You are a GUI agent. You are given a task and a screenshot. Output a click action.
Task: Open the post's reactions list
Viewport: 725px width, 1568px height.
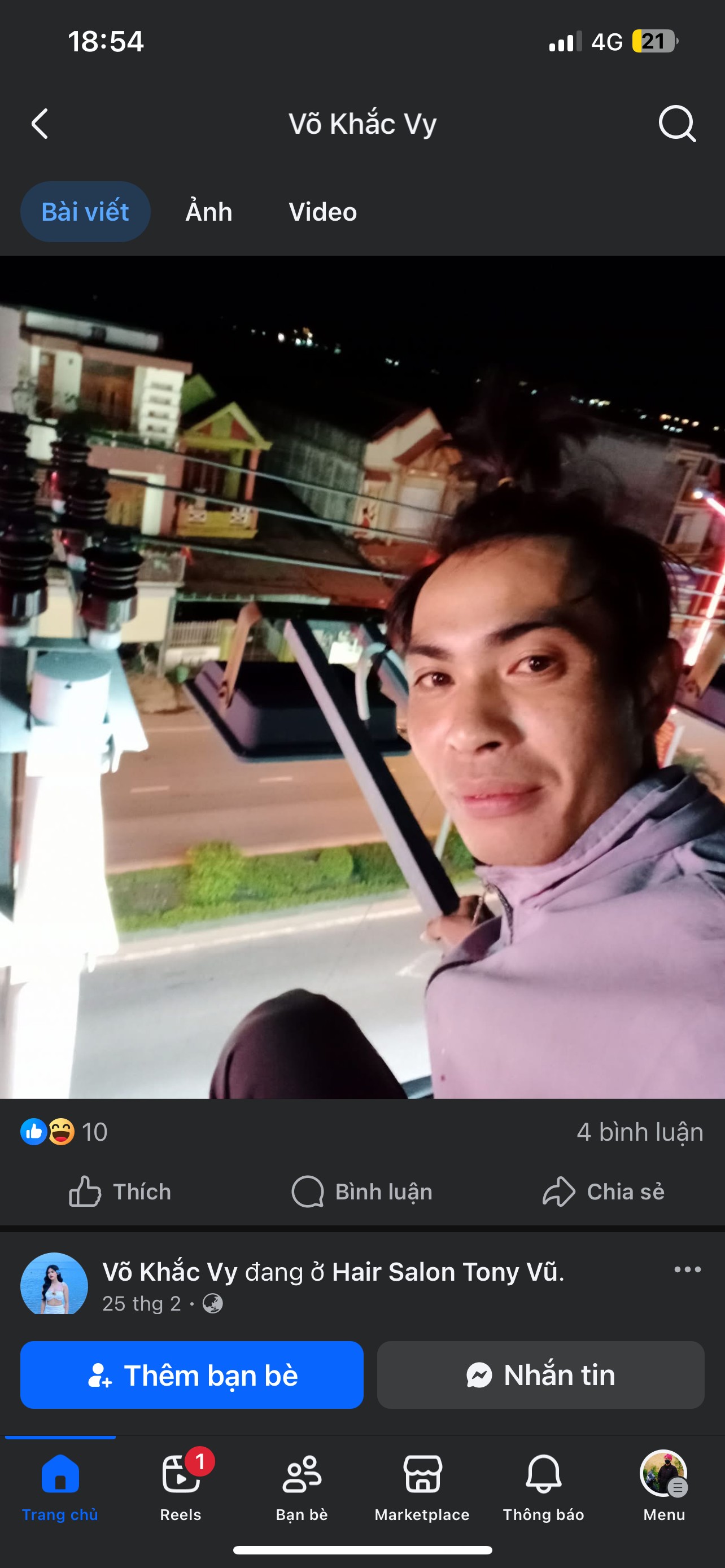[64, 1132]
